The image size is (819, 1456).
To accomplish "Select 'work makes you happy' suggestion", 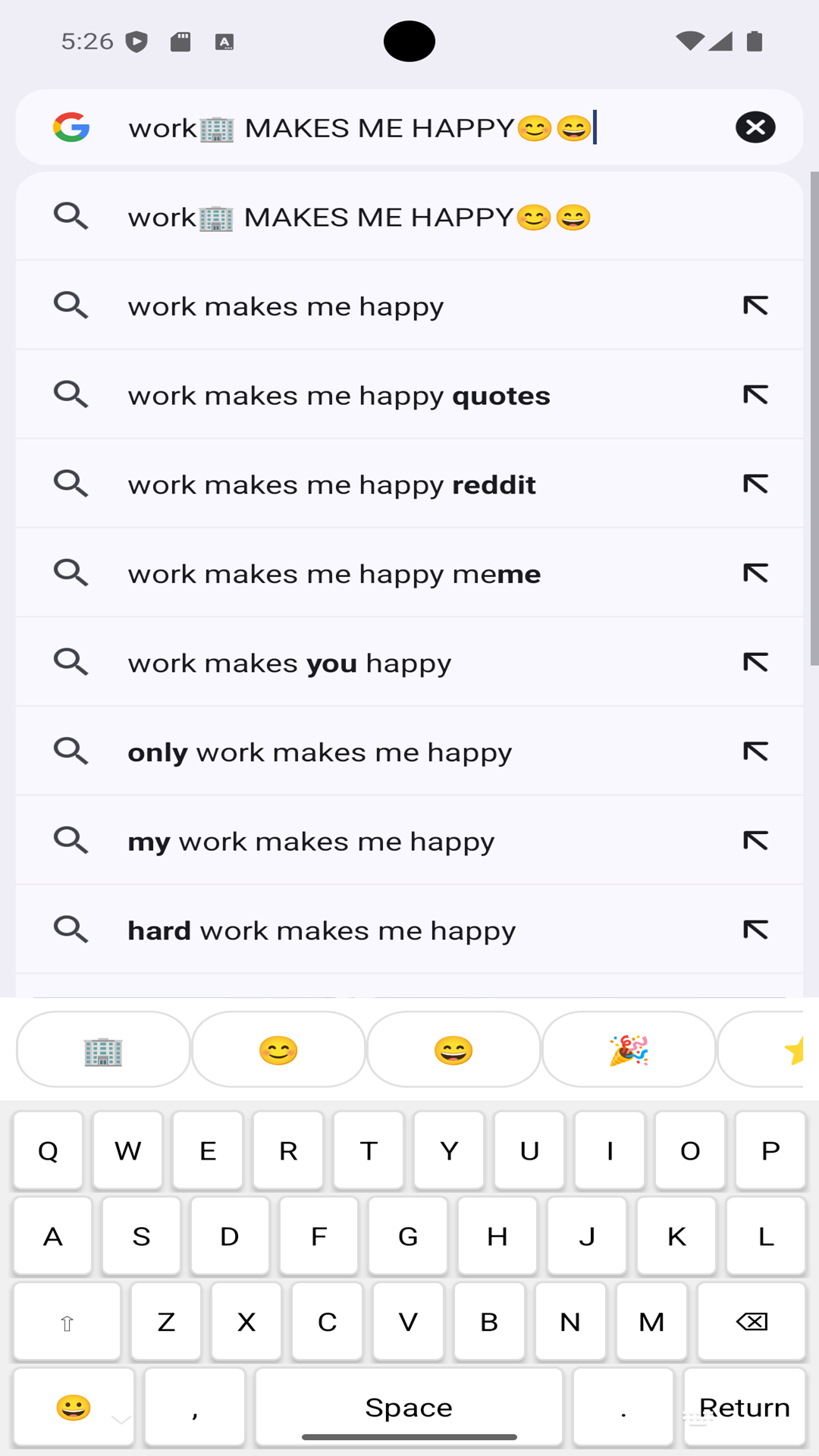I will (x=289, y=663).
